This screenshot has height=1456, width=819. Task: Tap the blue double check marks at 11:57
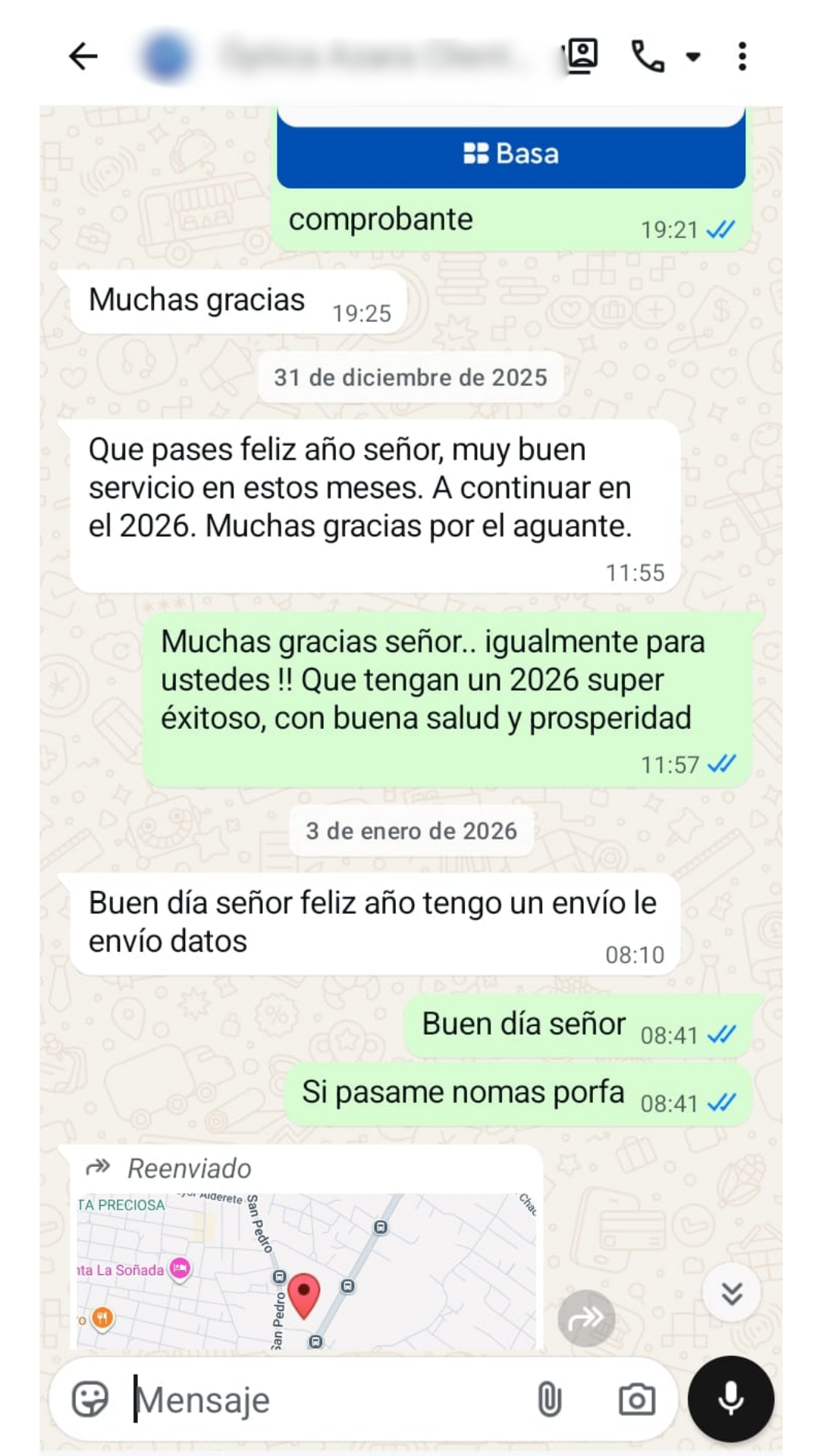click(x=720, y=765)
